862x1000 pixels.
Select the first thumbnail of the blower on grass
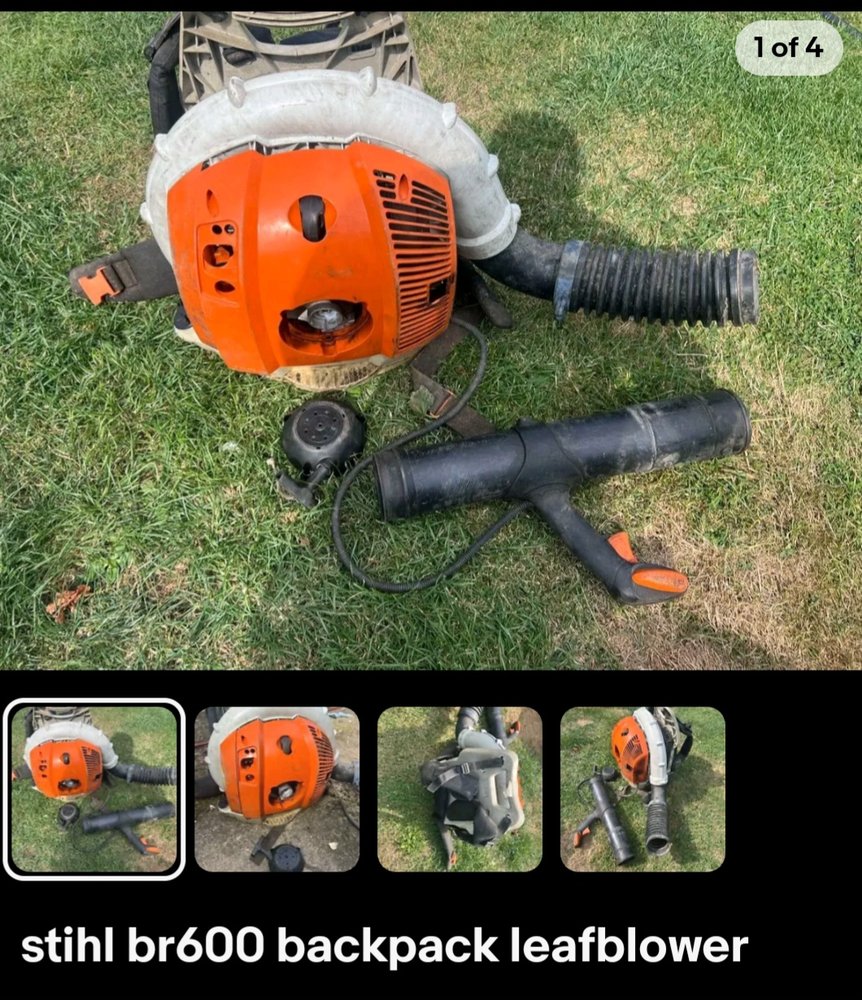(x=94, y=789)
